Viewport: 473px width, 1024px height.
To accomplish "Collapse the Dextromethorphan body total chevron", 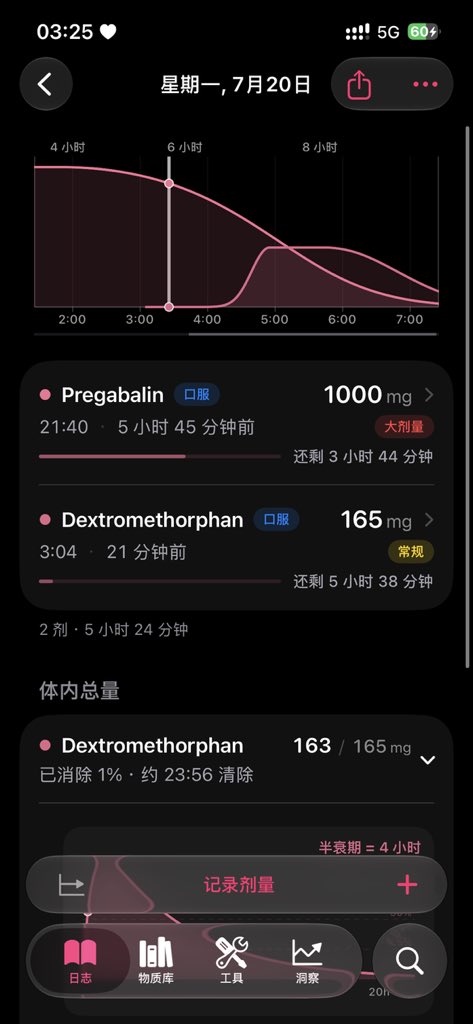I will 427,760.
